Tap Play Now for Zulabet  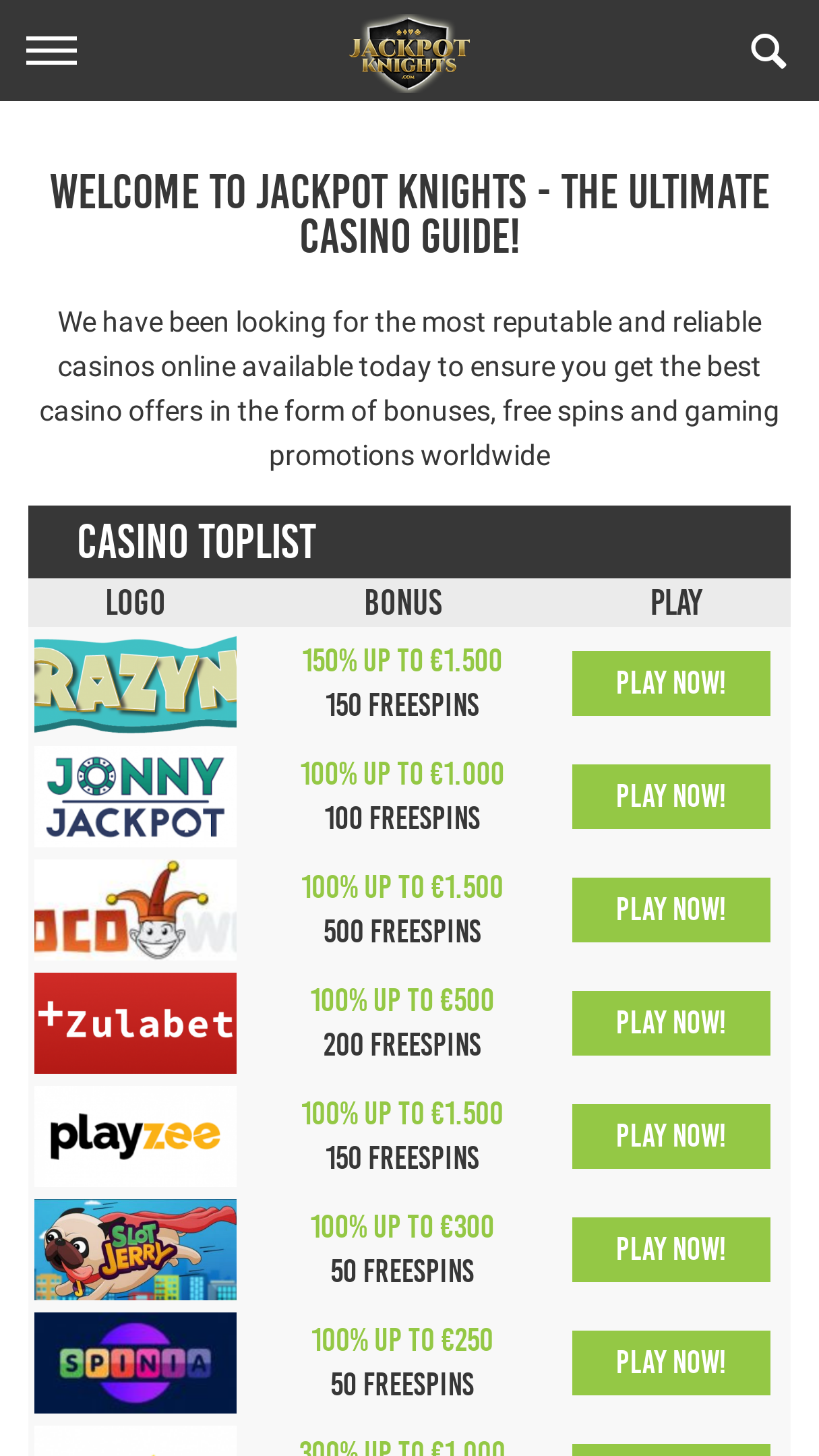point(671,1023)
